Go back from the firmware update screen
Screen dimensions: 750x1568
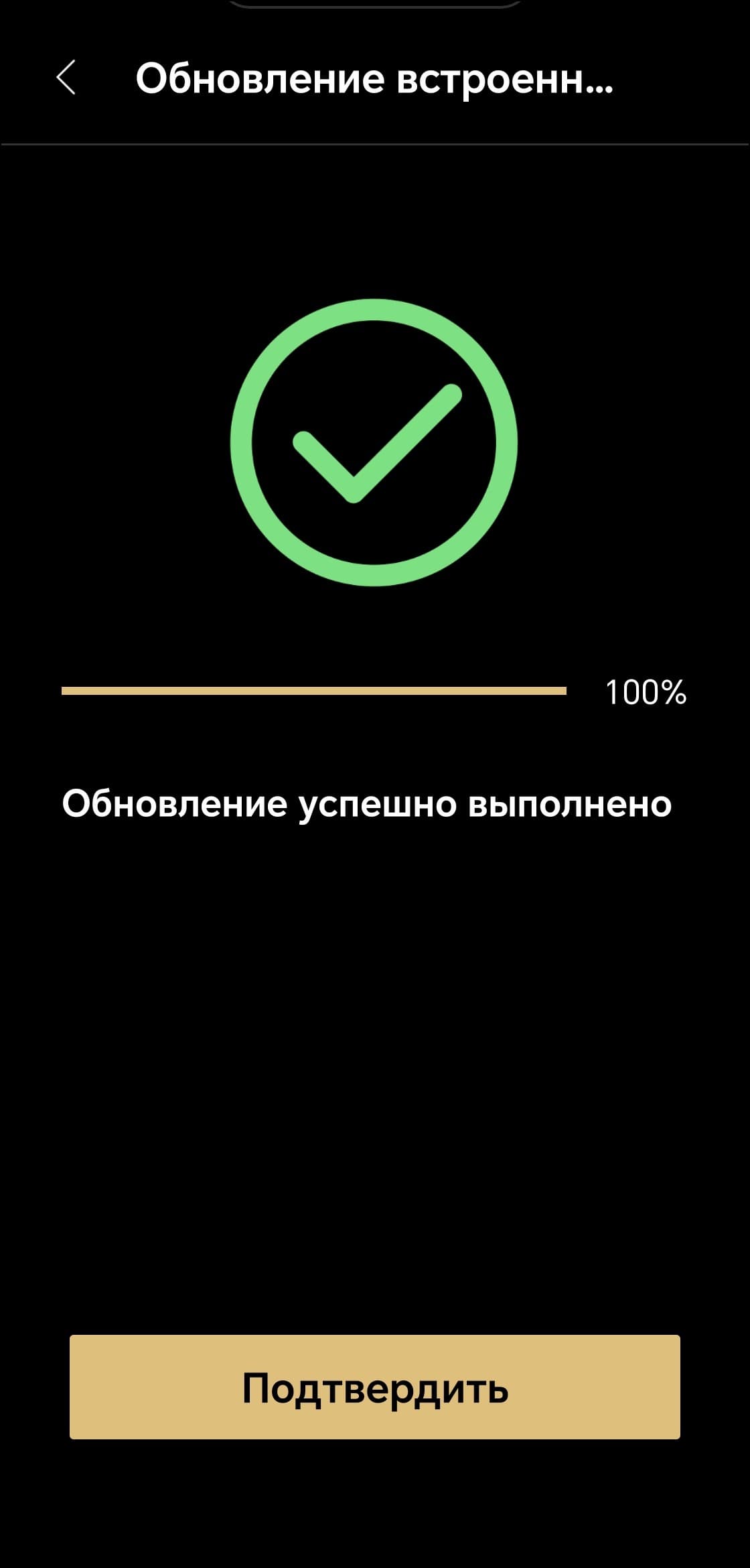click(x=66, y=78)
